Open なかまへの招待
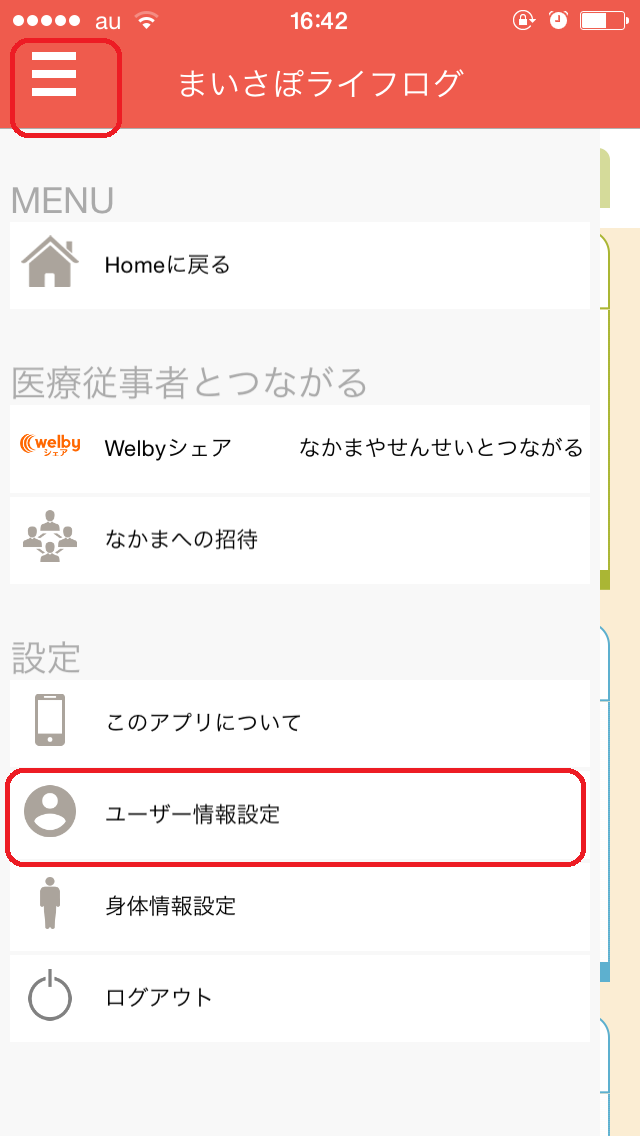This screenshot has width=640, height=1136. point(300,540)
